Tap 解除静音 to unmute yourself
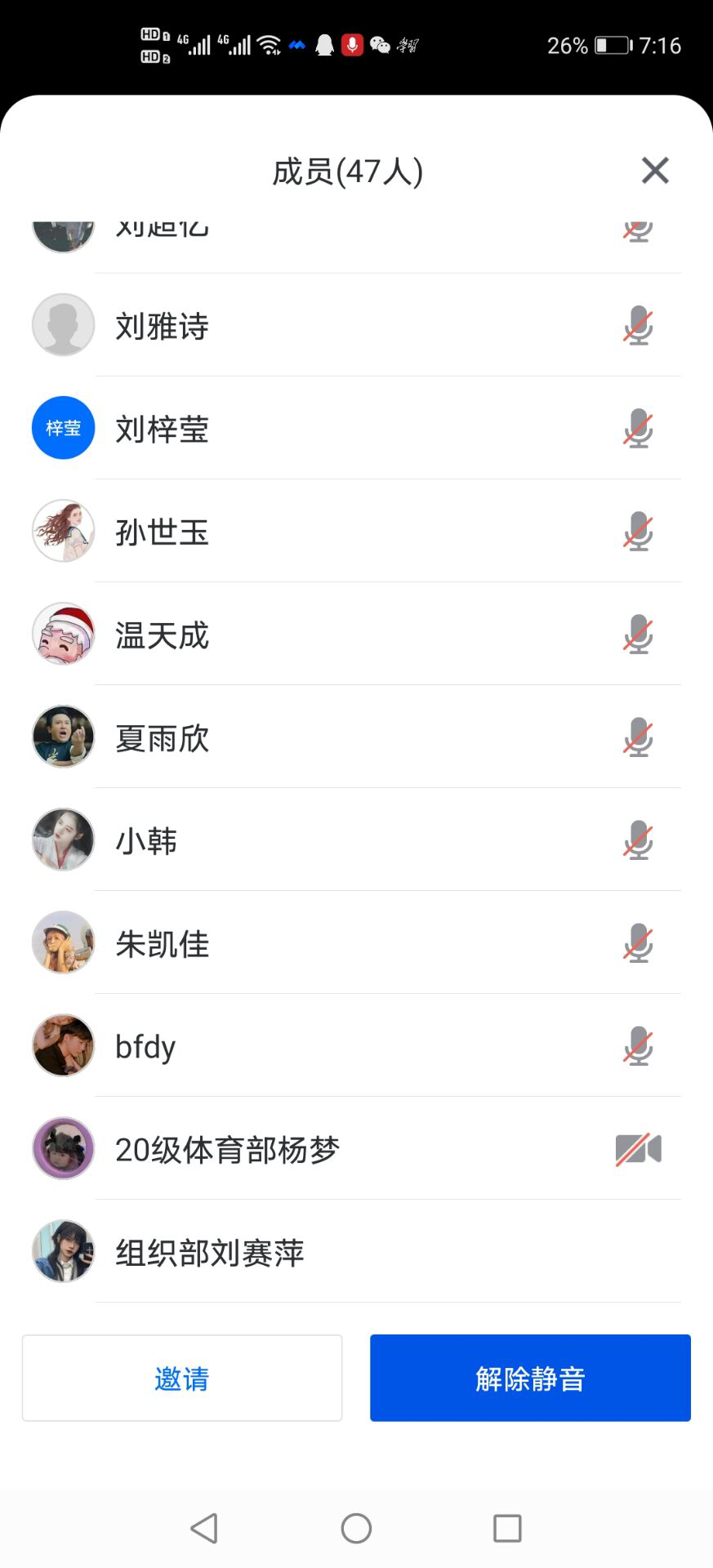 530,1378
